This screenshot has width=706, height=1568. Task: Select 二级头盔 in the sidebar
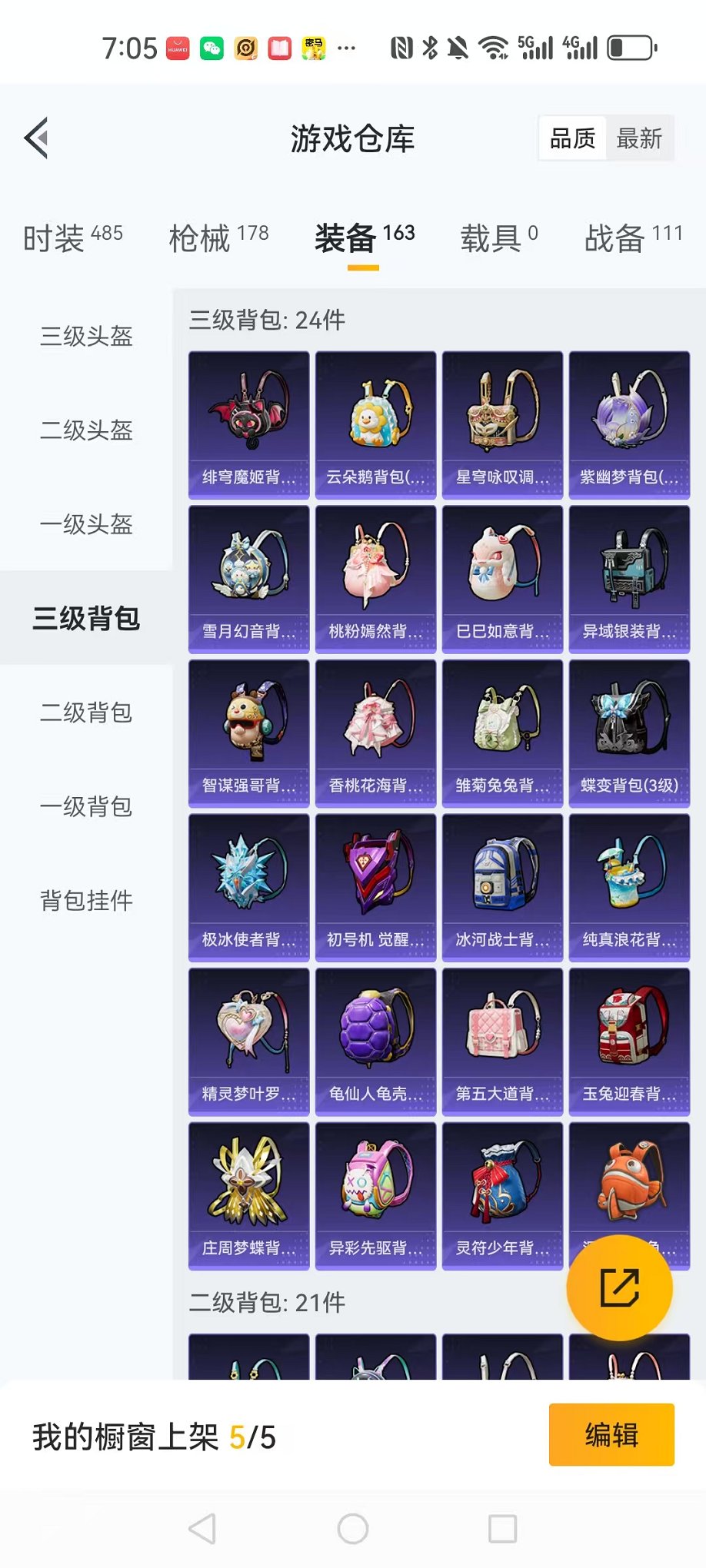[86, 430]
